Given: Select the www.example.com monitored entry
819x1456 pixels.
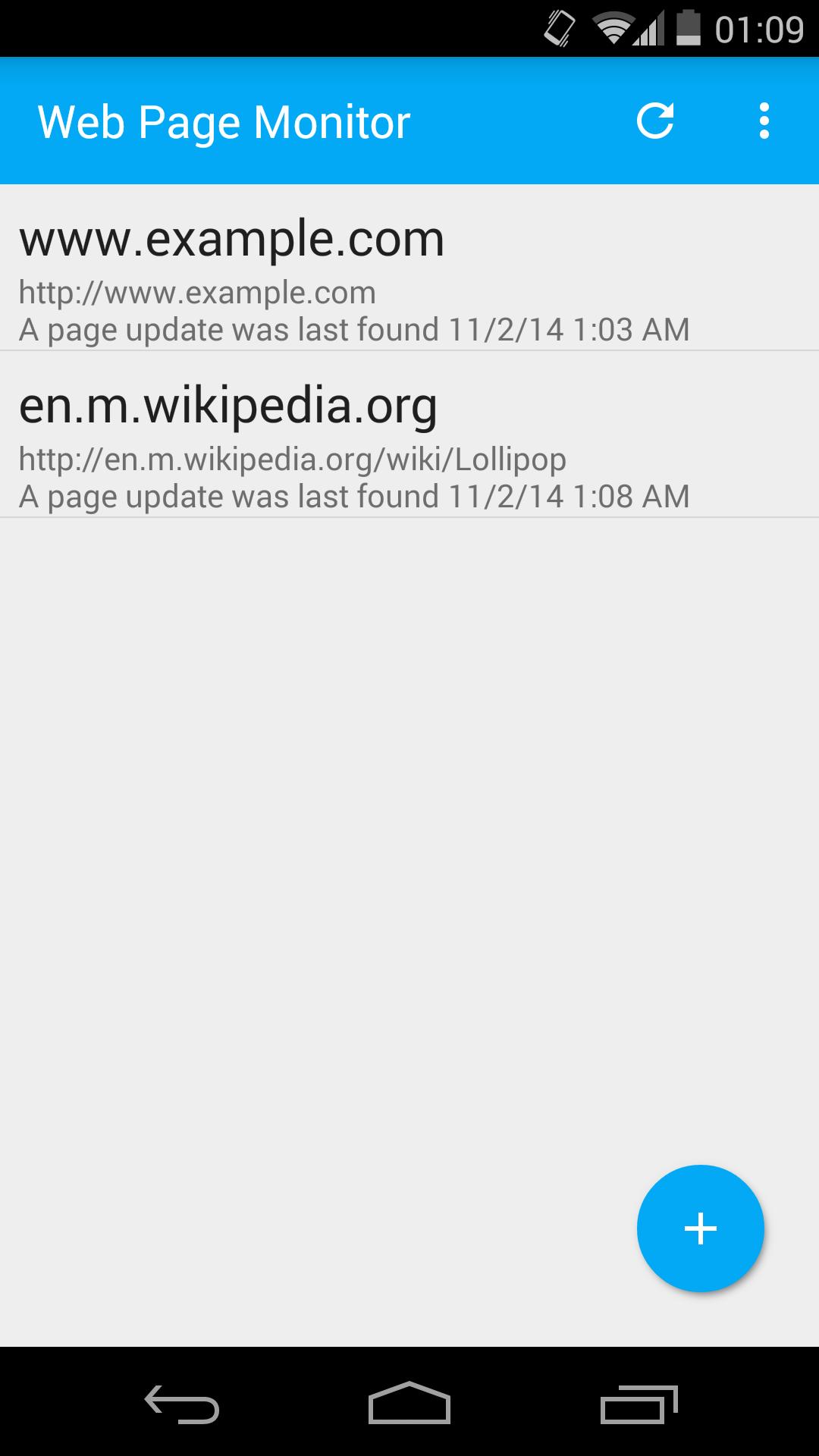Looking at the screenshot, I should tap(231, 239).
